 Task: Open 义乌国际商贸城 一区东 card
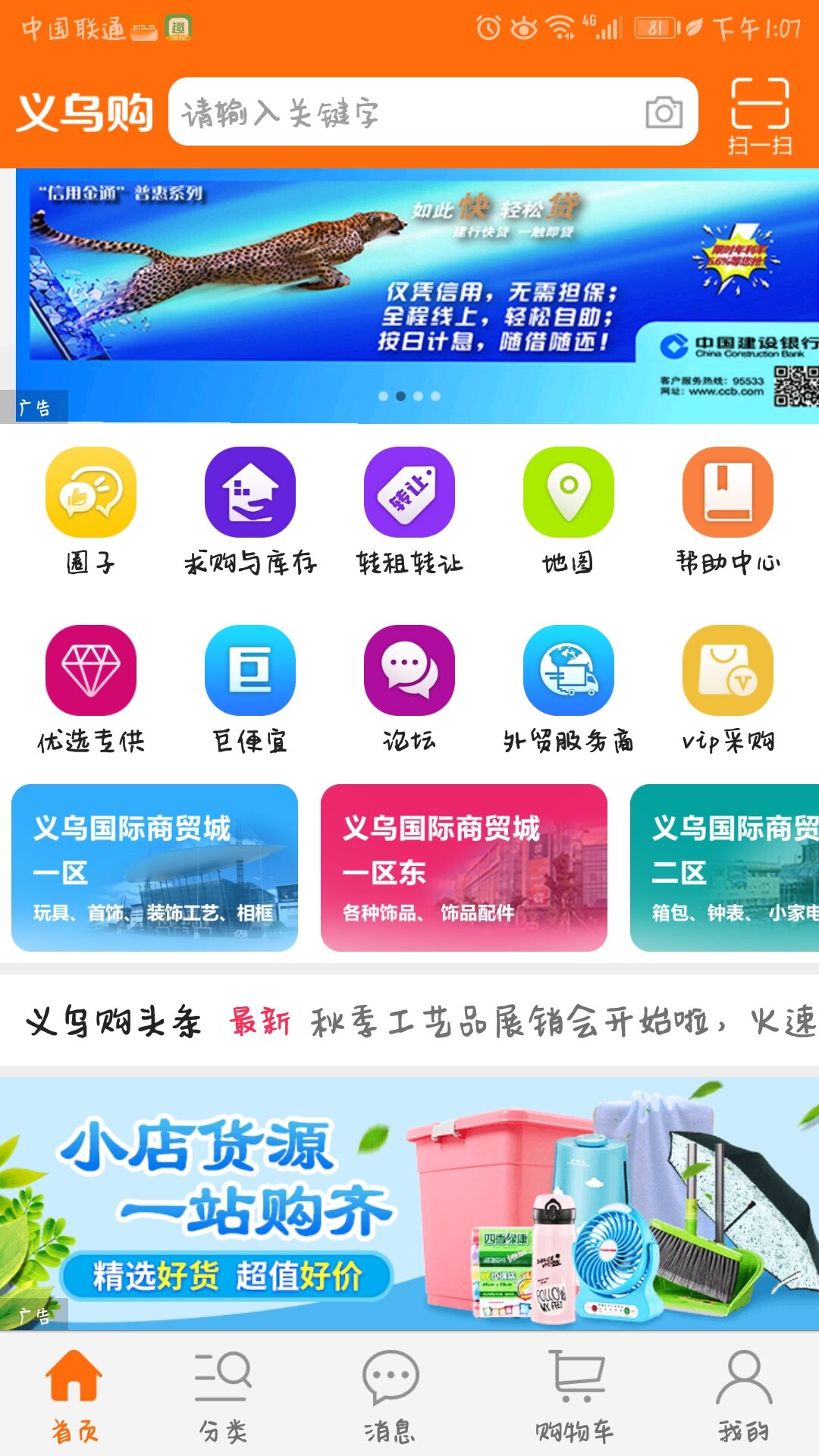pos(464,868)
